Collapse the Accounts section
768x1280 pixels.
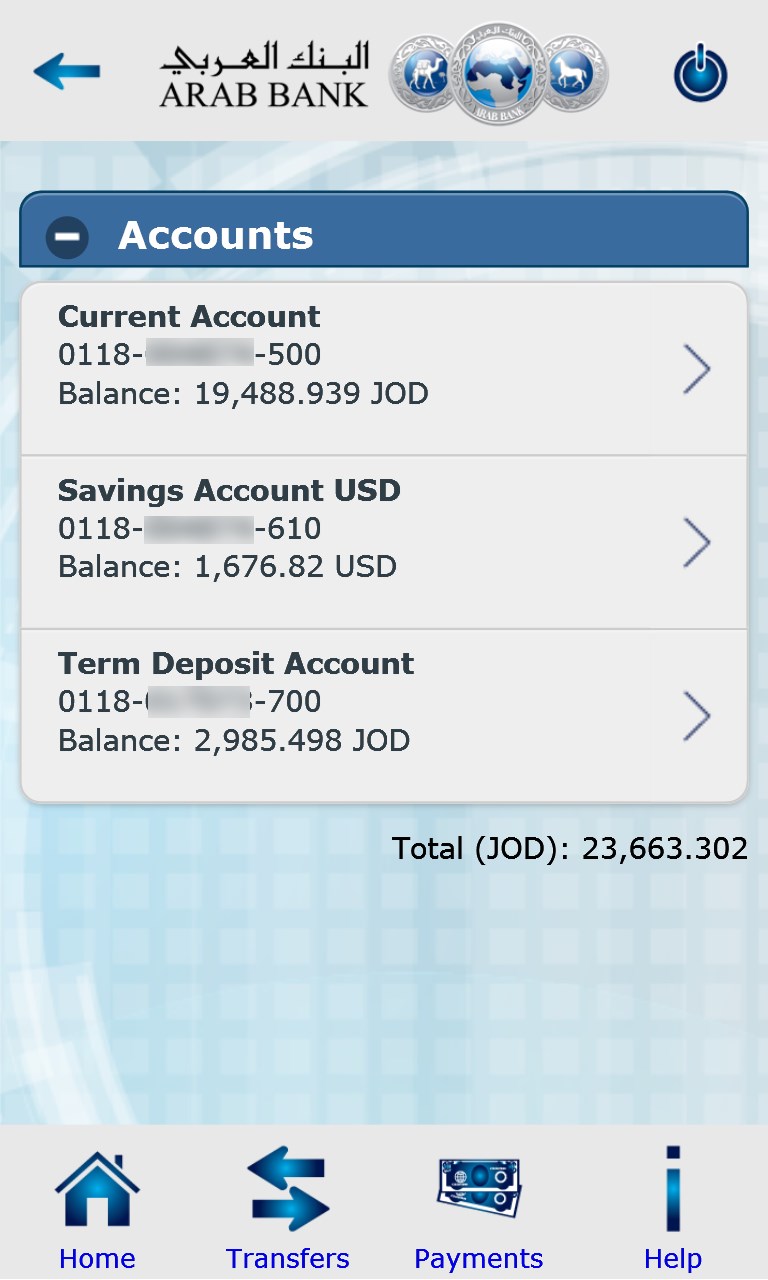[68, 237]
